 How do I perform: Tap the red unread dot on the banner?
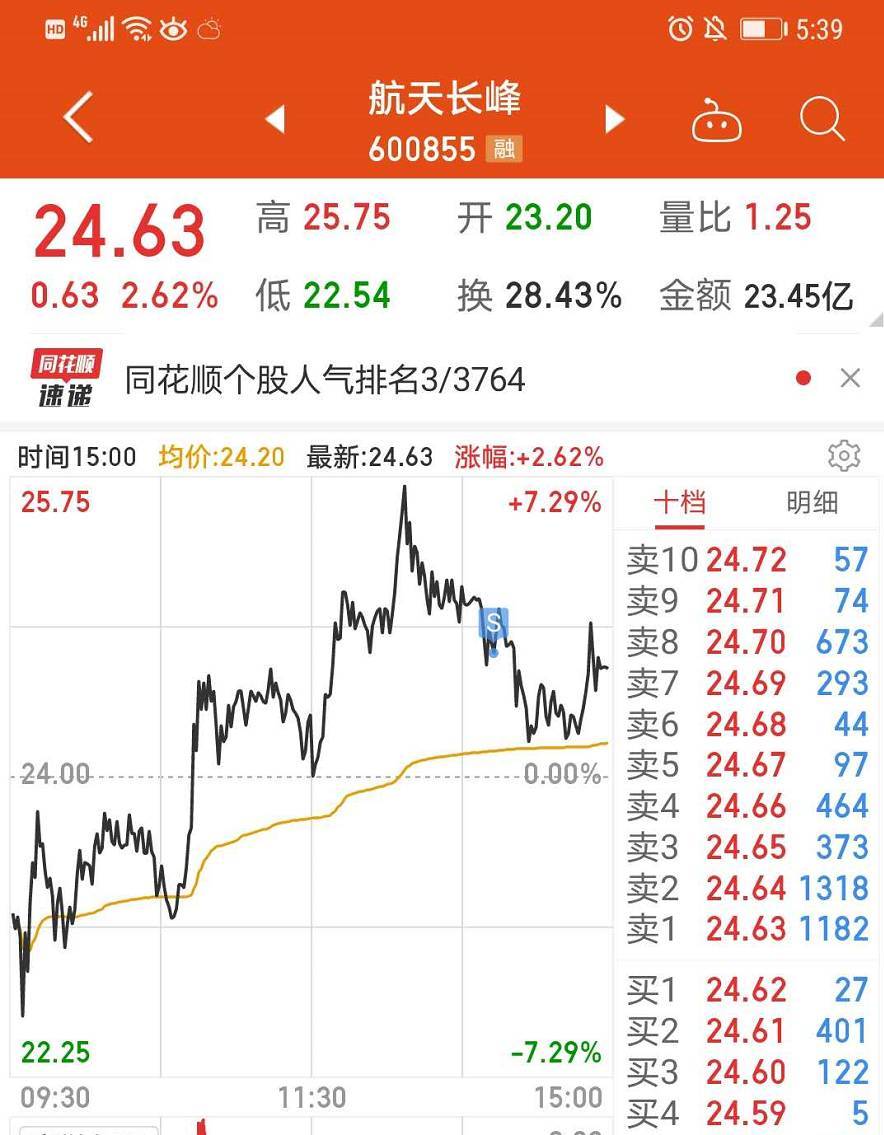(803, 378)
